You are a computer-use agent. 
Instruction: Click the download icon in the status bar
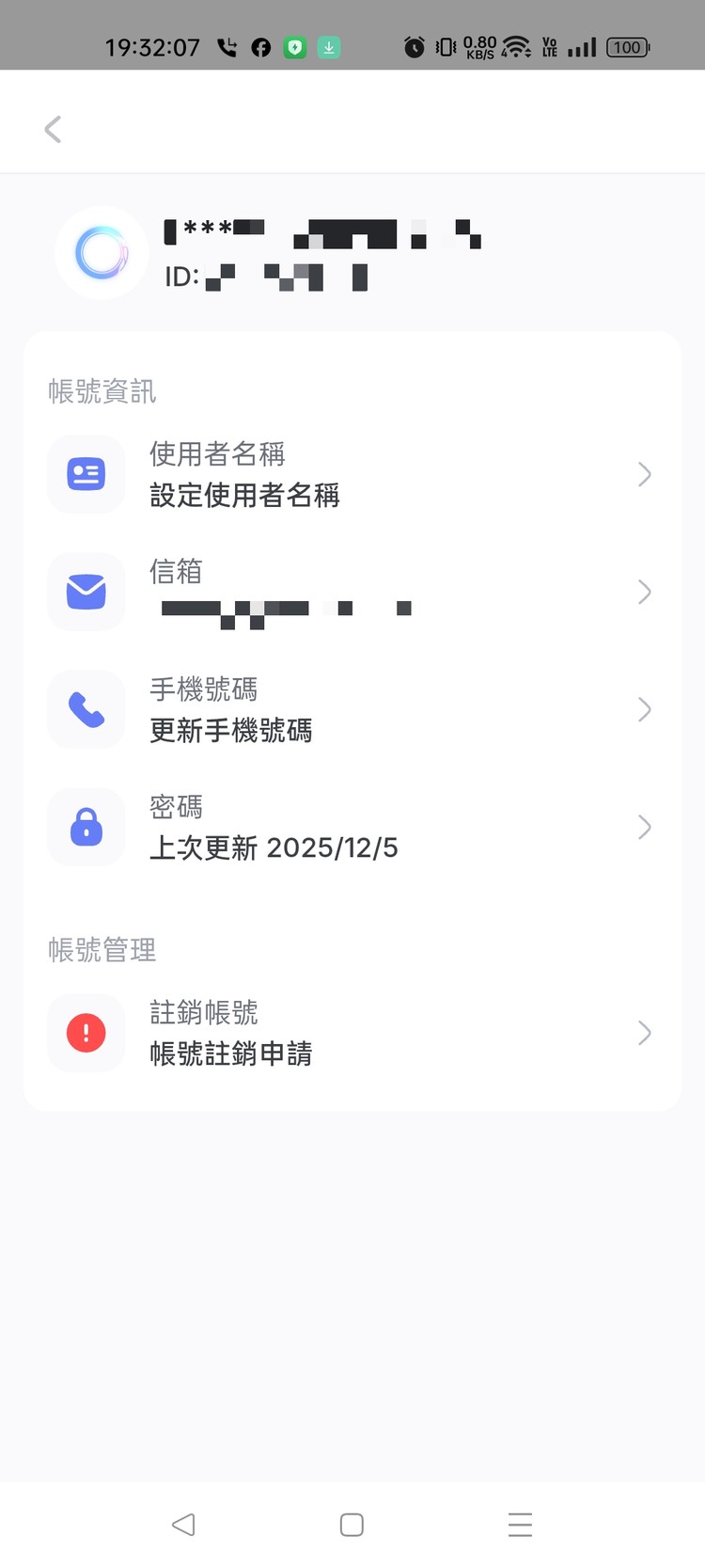328,46
